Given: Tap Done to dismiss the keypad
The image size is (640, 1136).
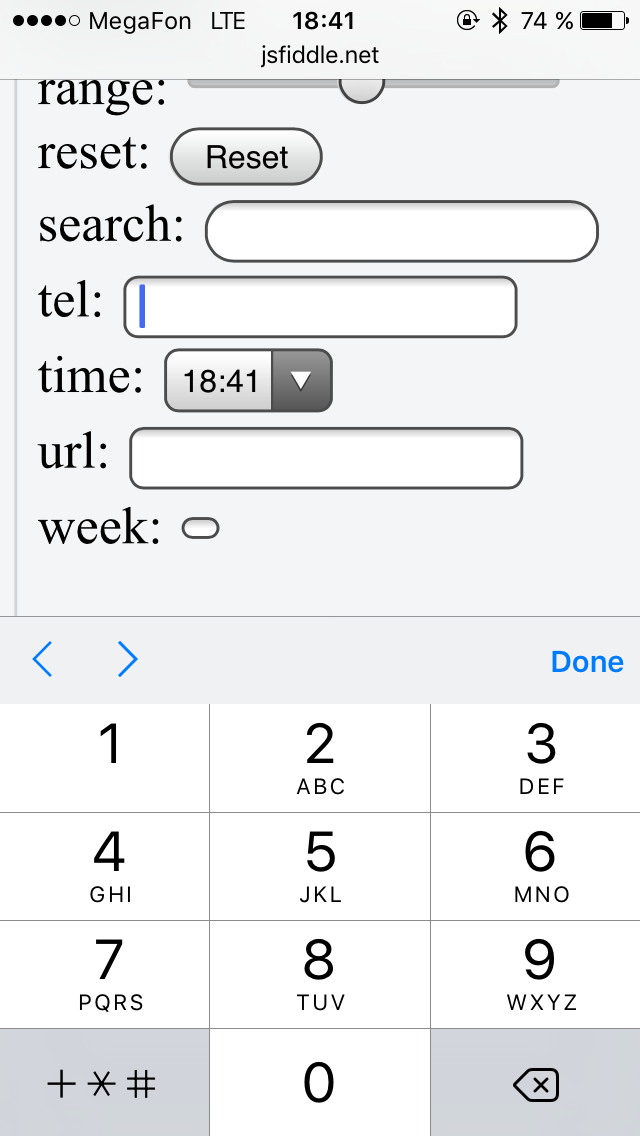Looking at the screenshot, I should [x=587, y=661].
